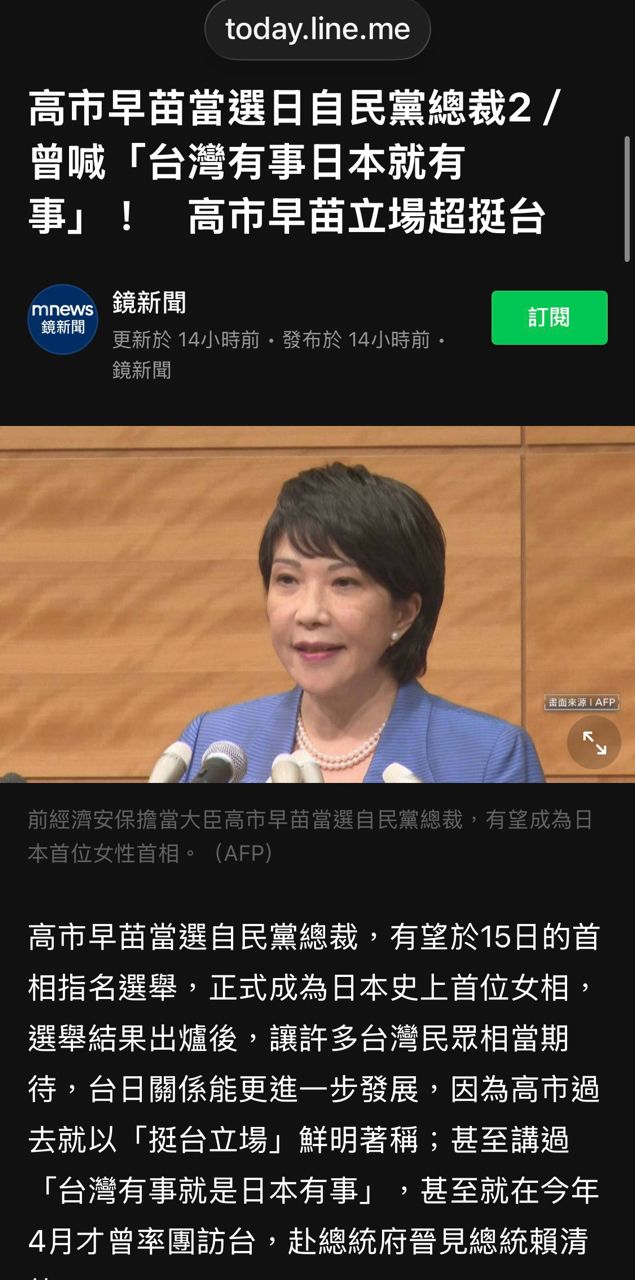
Task: Expand the article photo to fullscreen
Action: 594,742
